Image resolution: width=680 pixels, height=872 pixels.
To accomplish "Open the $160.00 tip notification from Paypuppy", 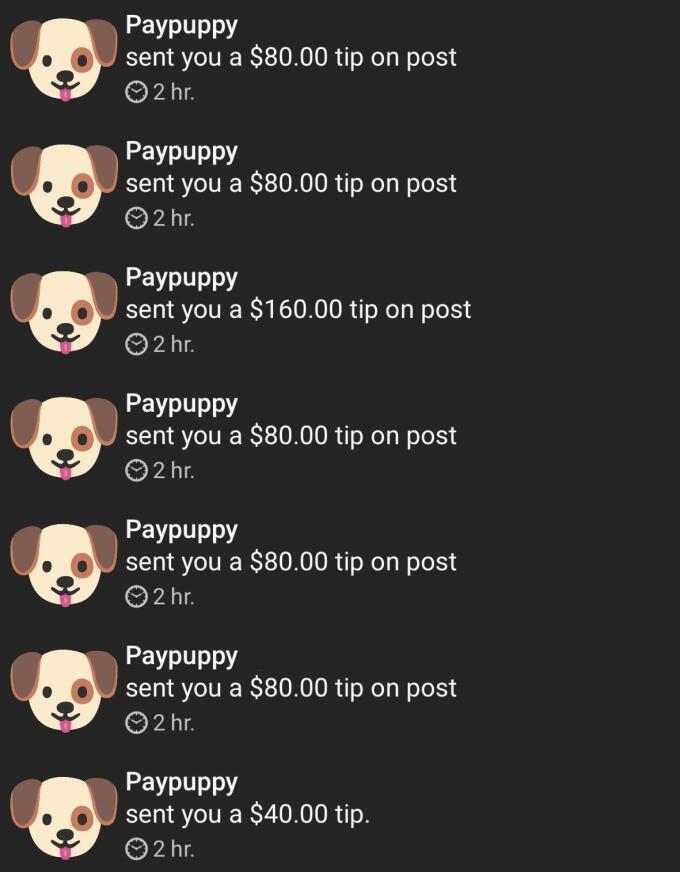I will pyautogui.click(x=298, y=310).
